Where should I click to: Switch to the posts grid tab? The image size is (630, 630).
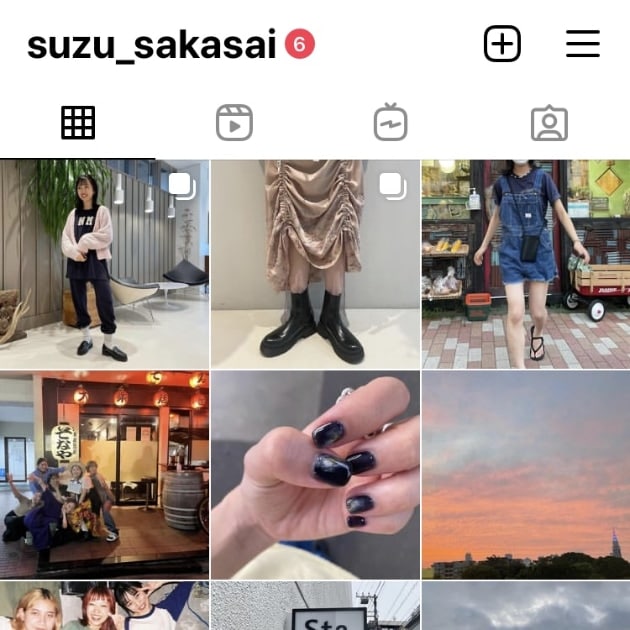click(x=78, y=123)
